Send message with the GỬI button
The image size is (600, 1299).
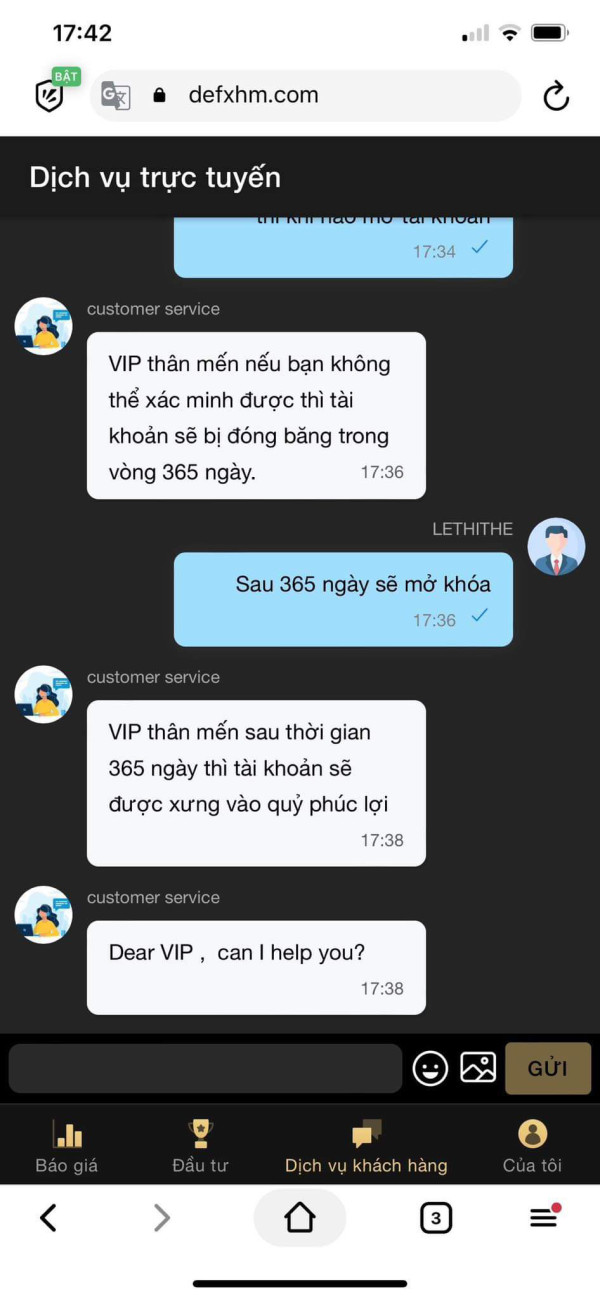coord(548,1068)
